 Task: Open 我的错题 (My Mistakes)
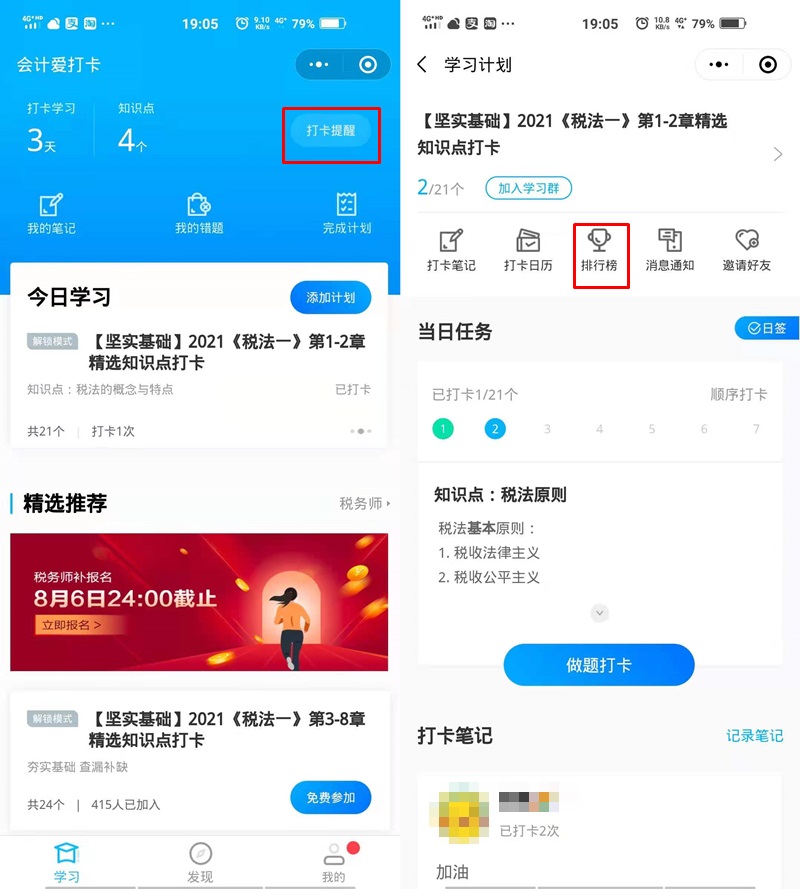point(199,212)
